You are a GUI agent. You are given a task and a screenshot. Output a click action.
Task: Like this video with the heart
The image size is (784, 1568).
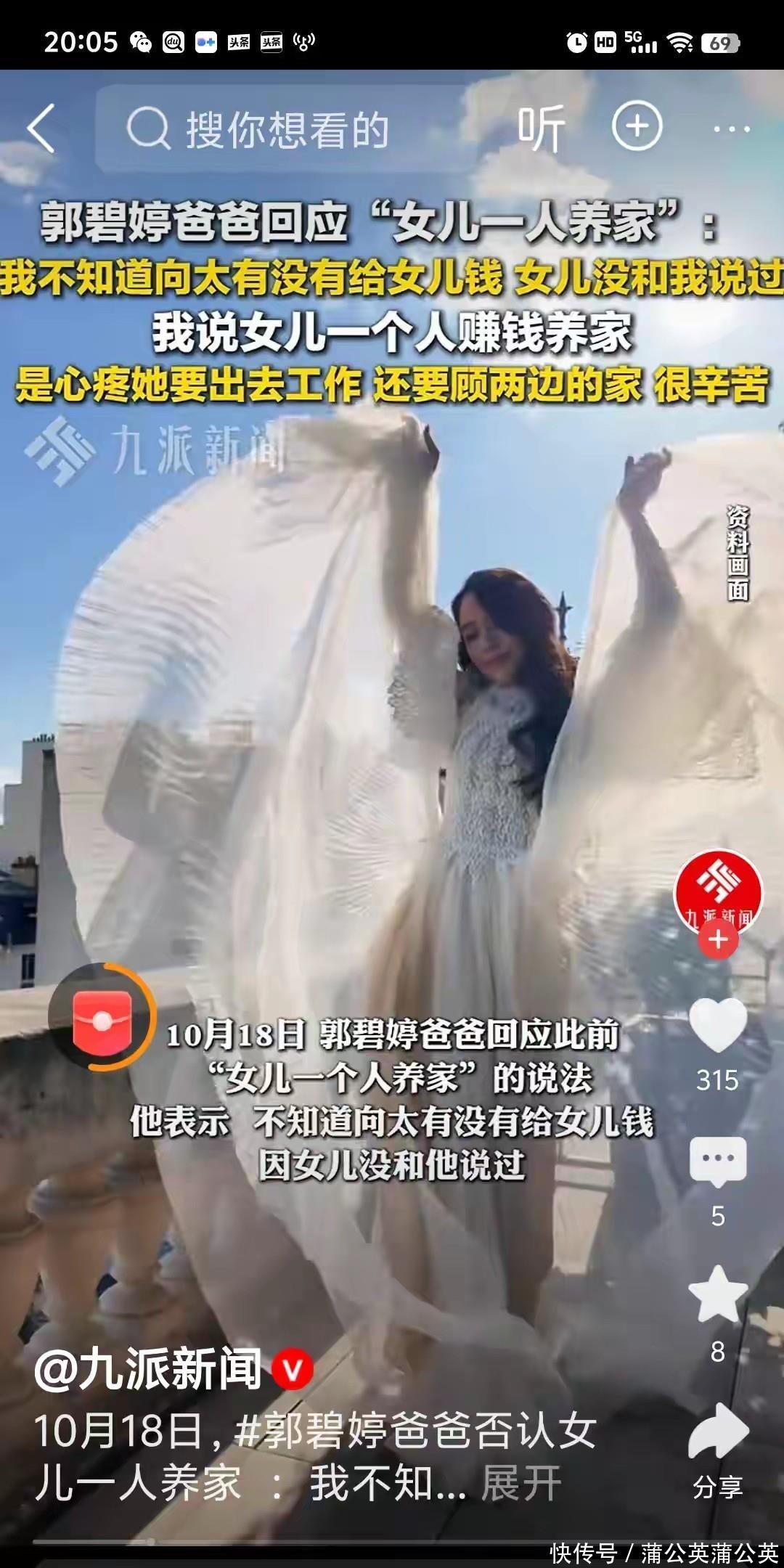(717, 1025)
